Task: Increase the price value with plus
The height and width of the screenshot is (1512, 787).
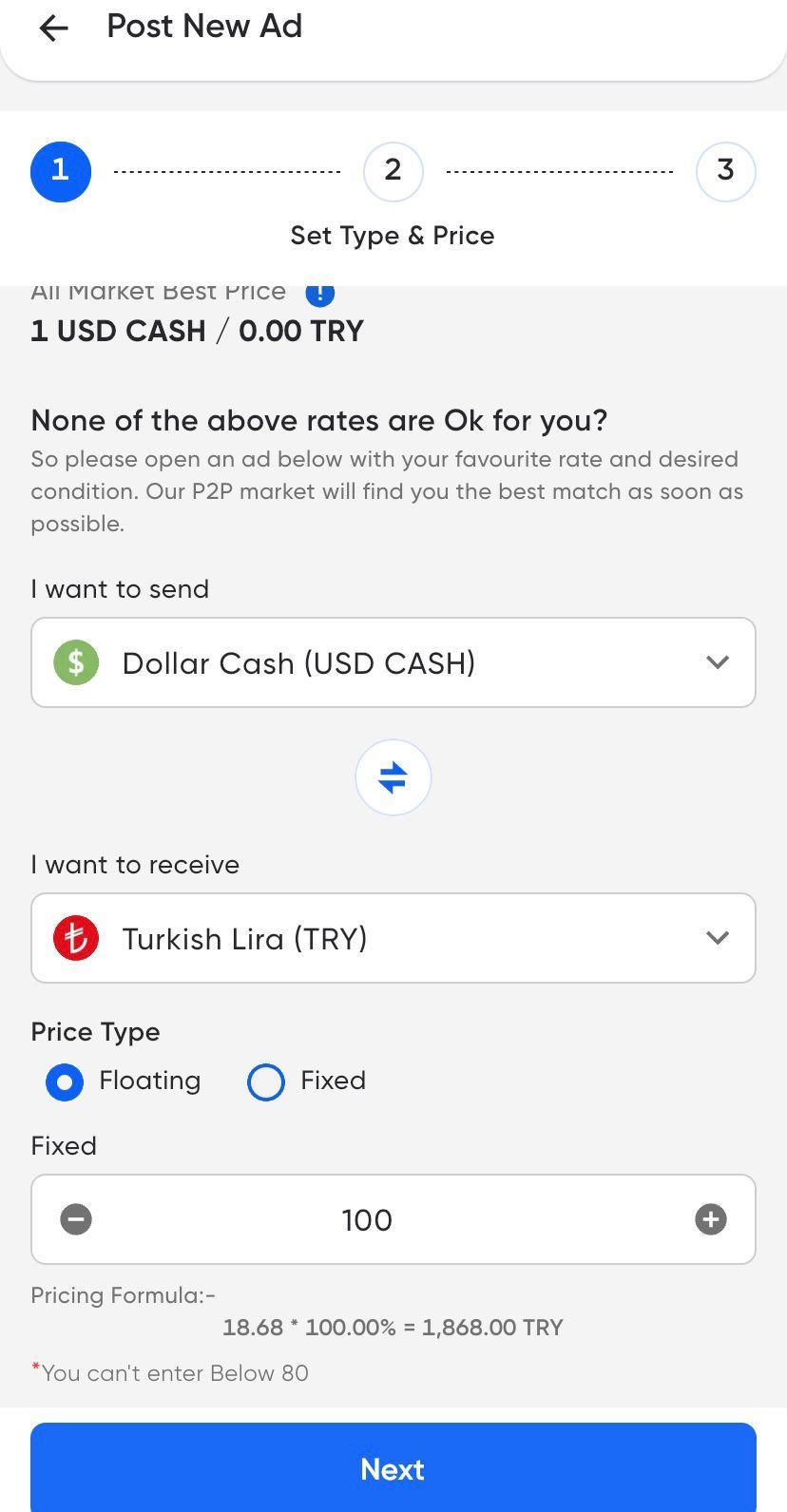Action: click(710, 1219)
